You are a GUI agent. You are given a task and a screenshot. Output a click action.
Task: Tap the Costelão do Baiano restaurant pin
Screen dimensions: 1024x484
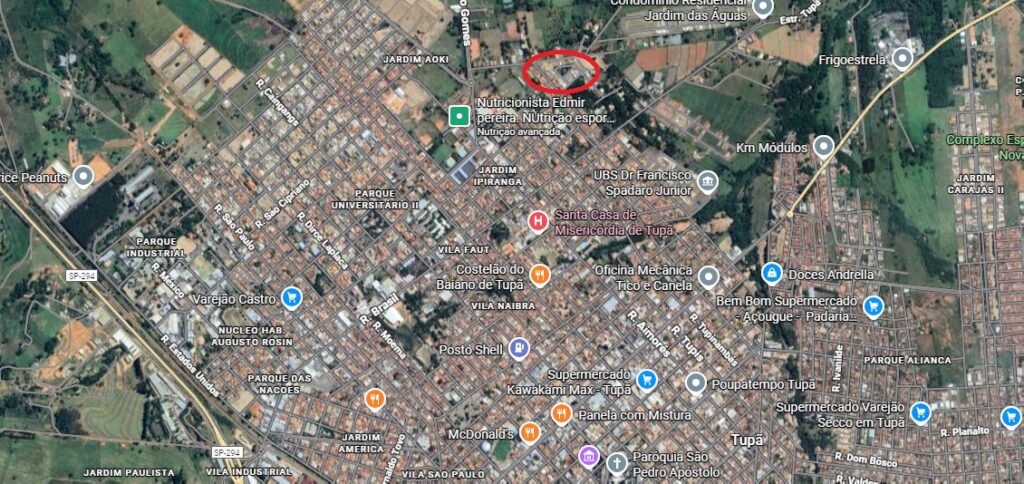click(539, 275)
